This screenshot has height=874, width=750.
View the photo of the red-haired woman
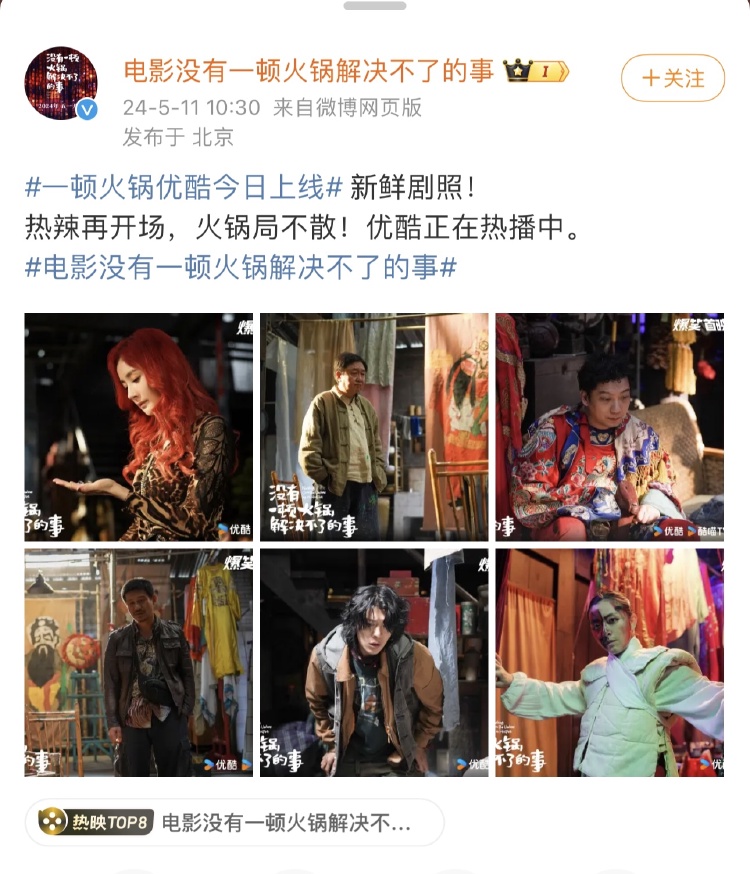coord(138,427)
